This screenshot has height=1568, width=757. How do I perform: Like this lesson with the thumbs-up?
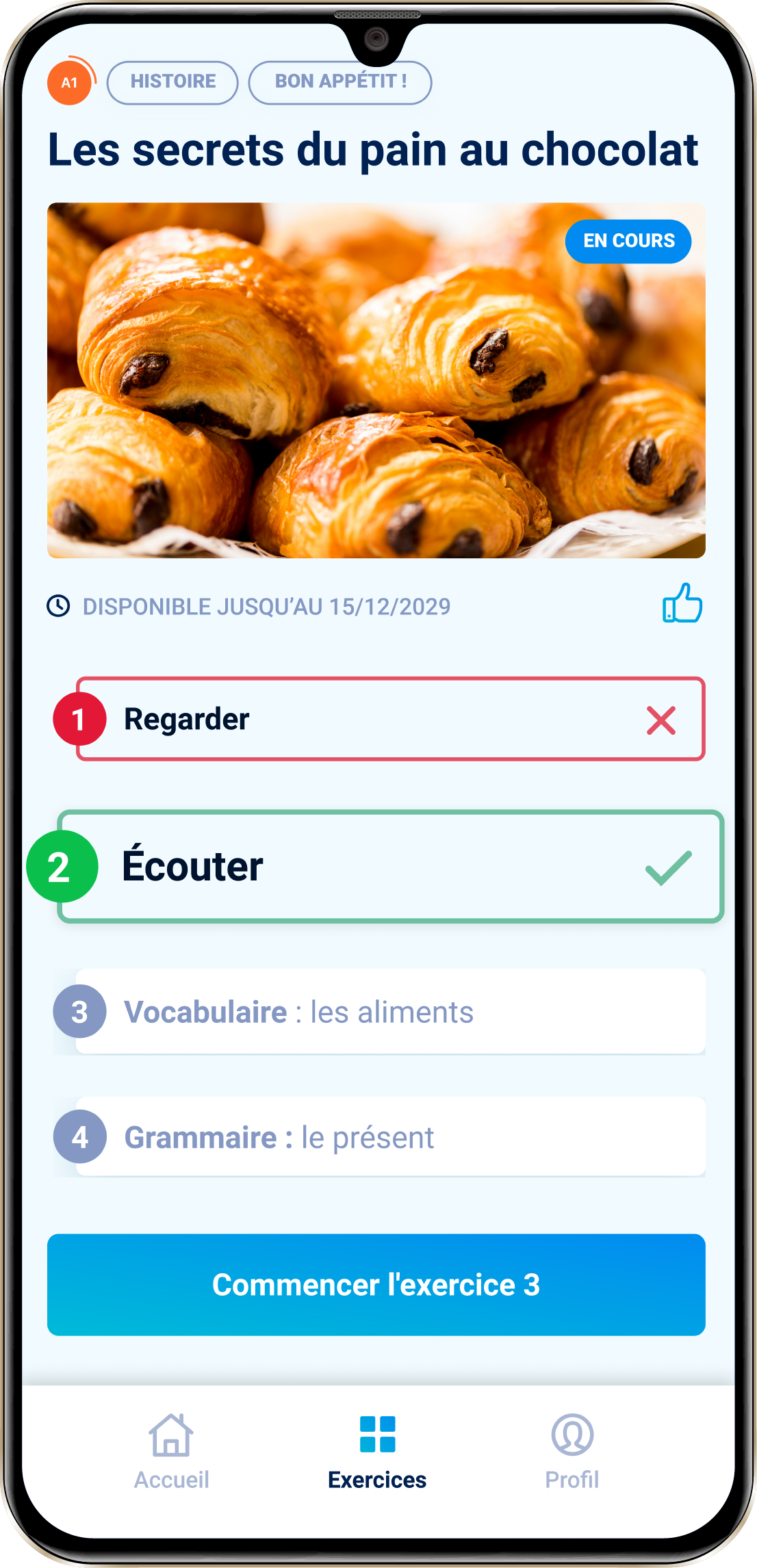pos(682,604)
